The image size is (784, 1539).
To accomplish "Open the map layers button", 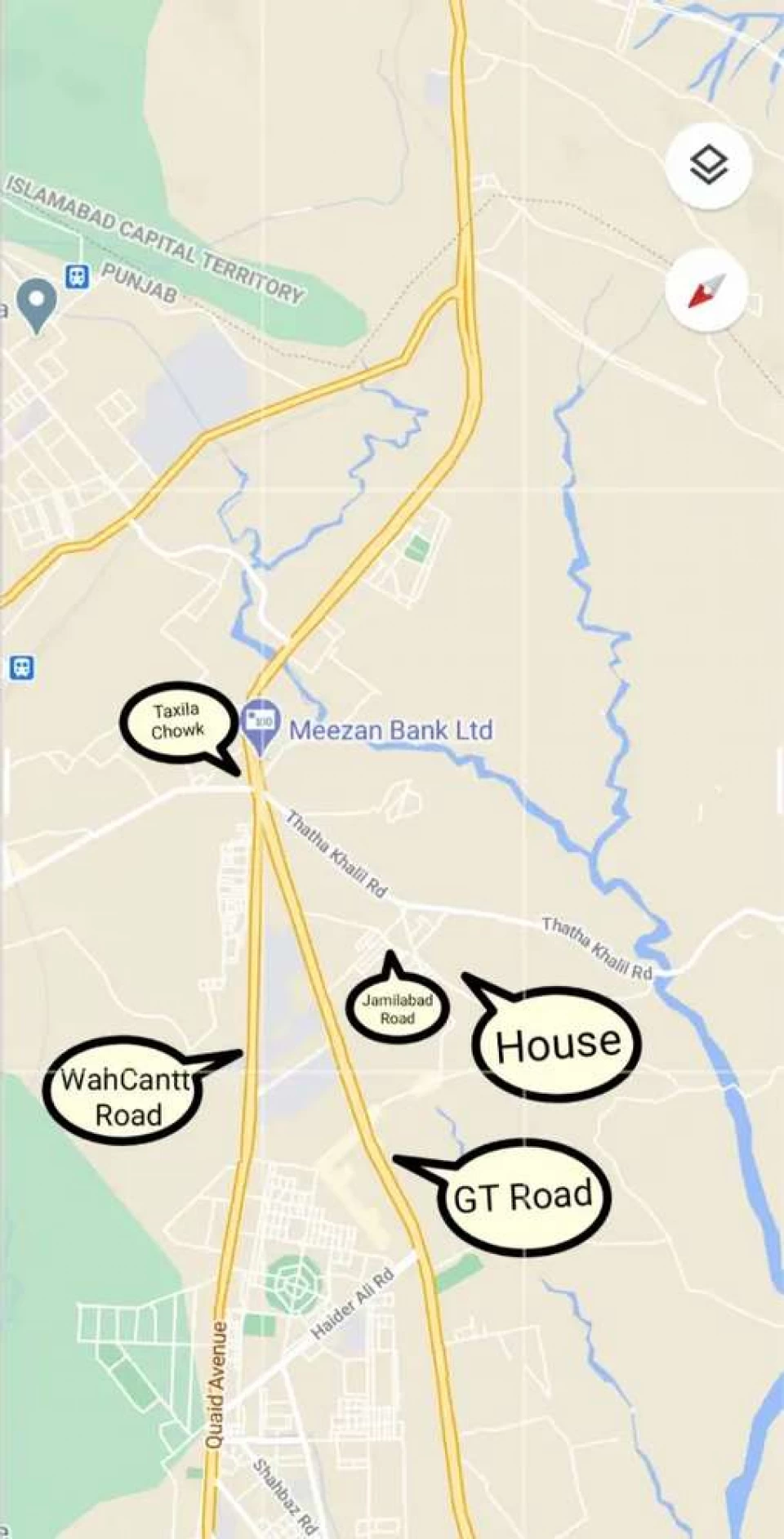I will pos(707,166).
